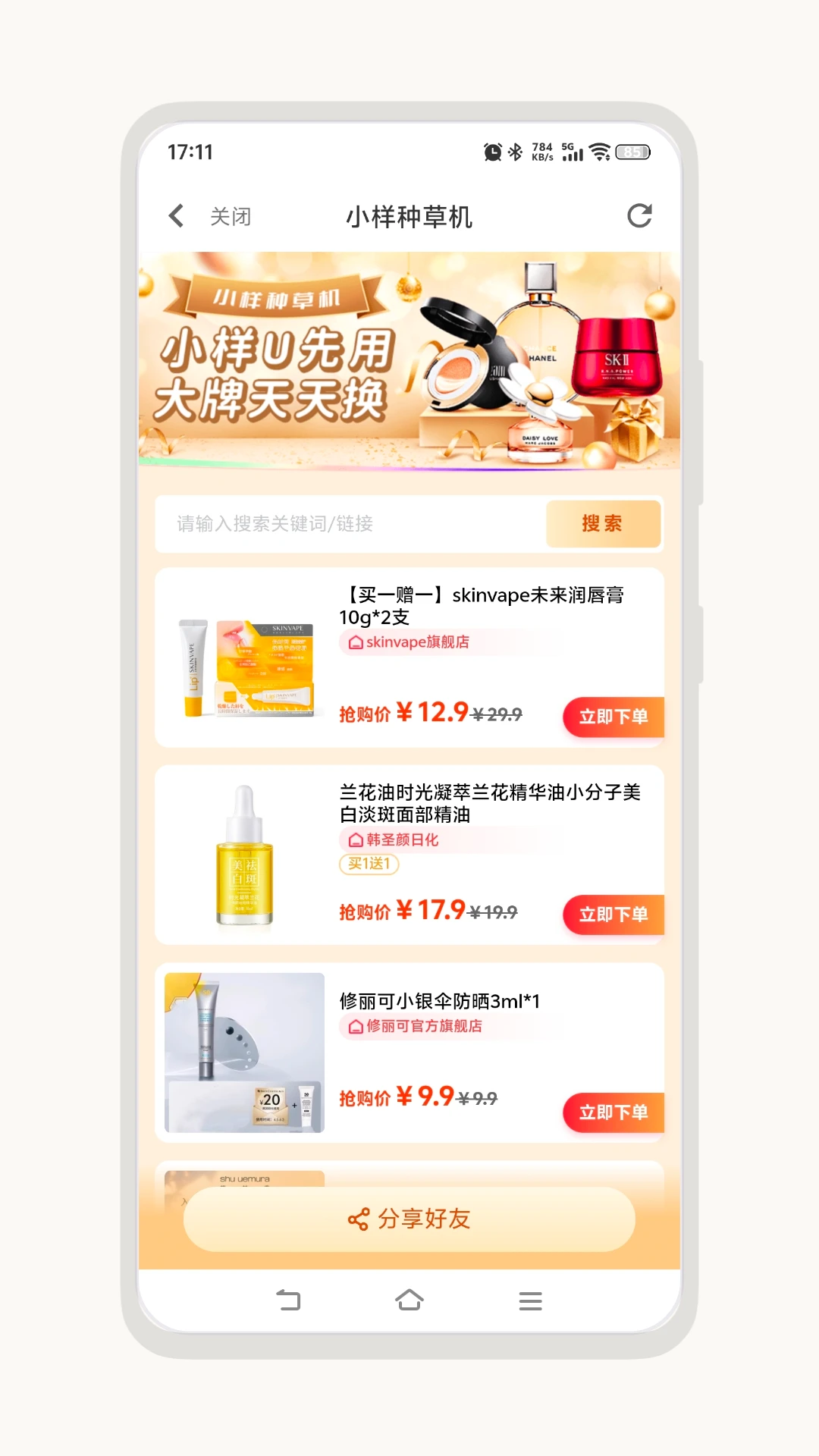Image resolution: width=819 pixels, height=1456 pixels.
Task: Buy 修丽可小银伞防晒 via 立即下单
Action: click(x=613, y=1112)
